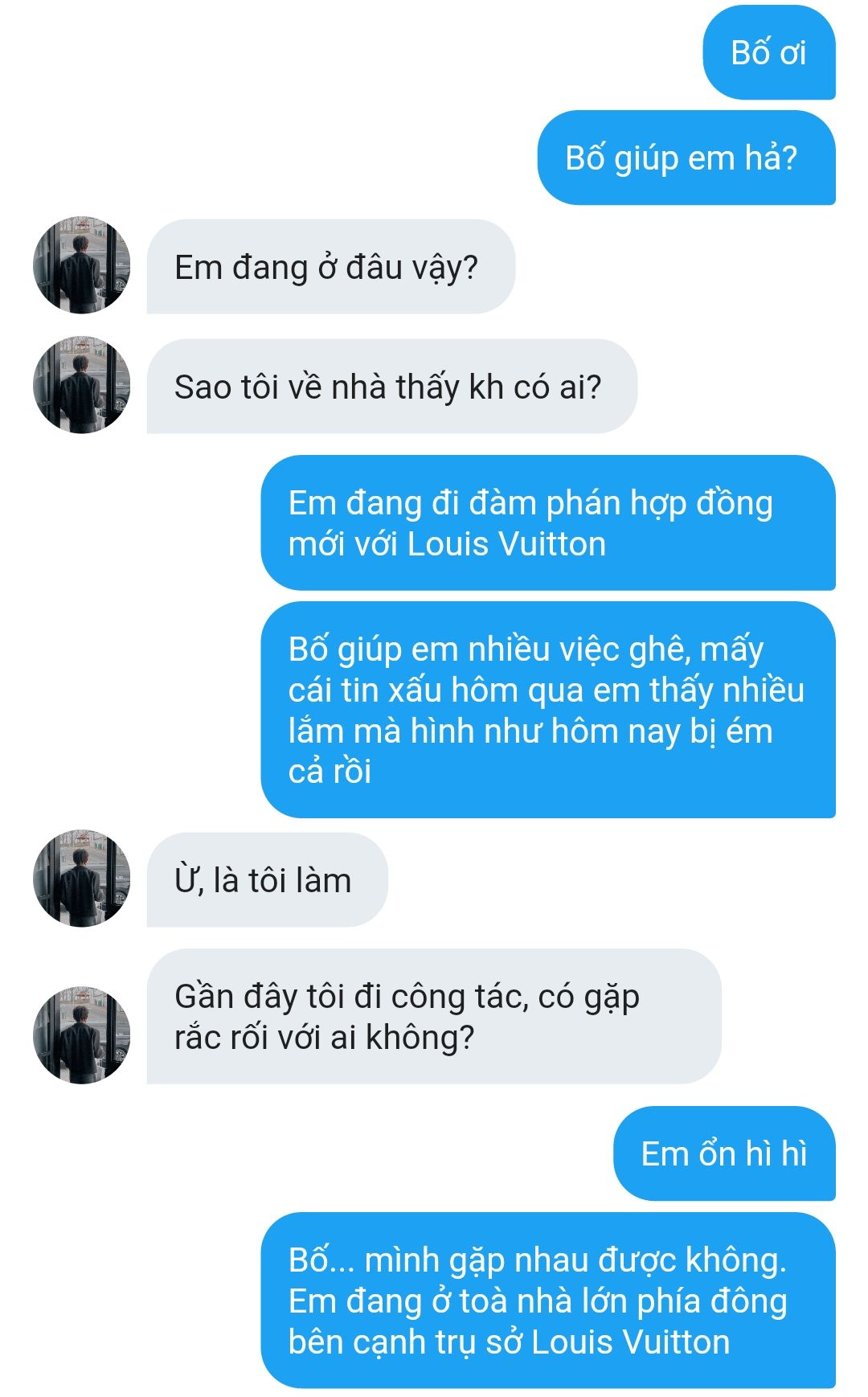This screenshot has width=868, height=1397.
Task: Open avatar beside "Gần đây tôi đi công tác"
Action: click(x=81, y=1035)
